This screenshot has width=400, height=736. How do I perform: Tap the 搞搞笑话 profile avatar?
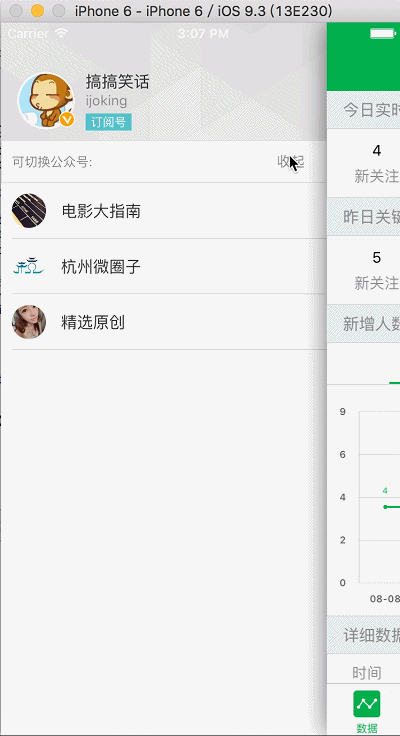(46, 100)
